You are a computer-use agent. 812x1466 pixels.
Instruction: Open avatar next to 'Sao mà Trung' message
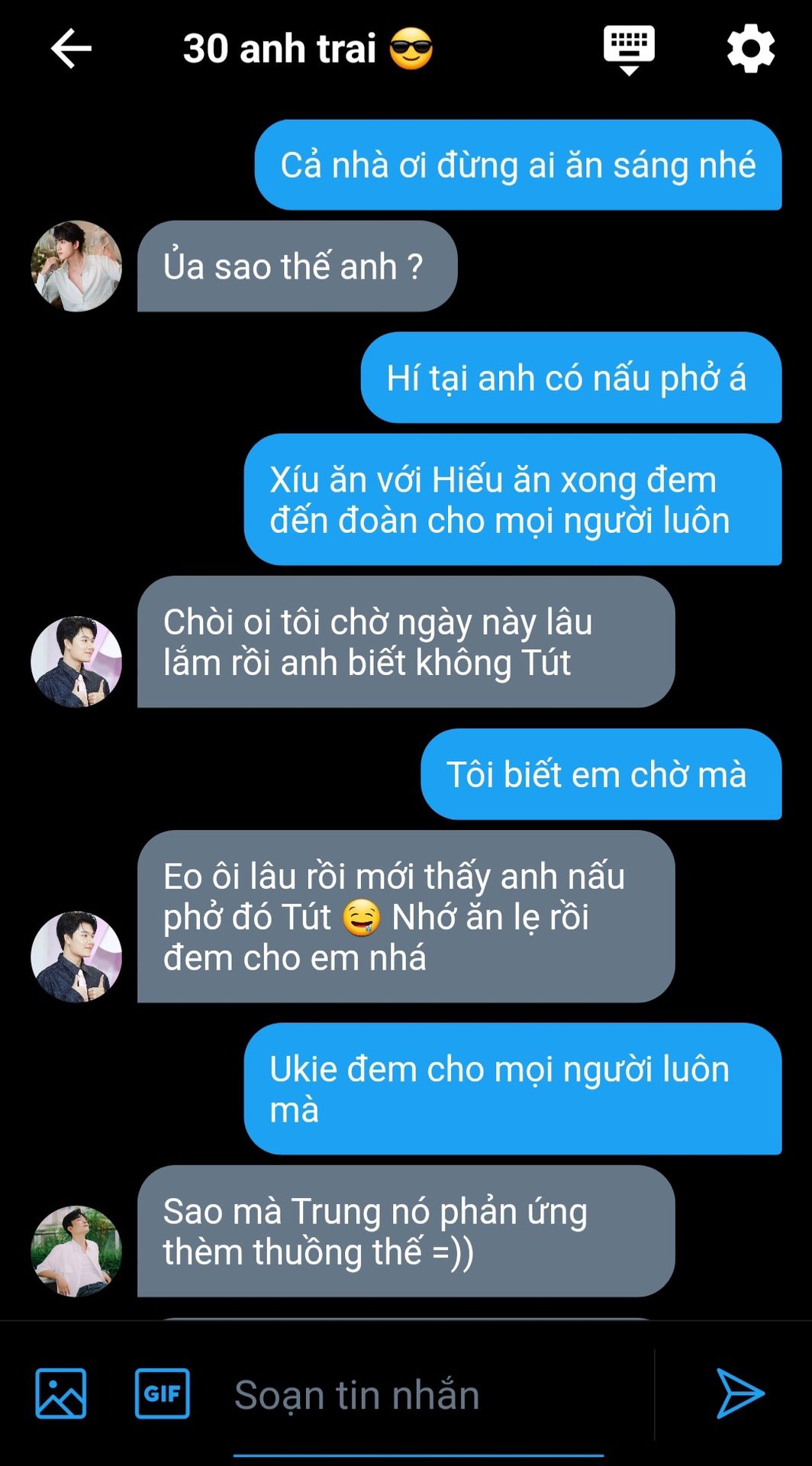coord(76,1251)
